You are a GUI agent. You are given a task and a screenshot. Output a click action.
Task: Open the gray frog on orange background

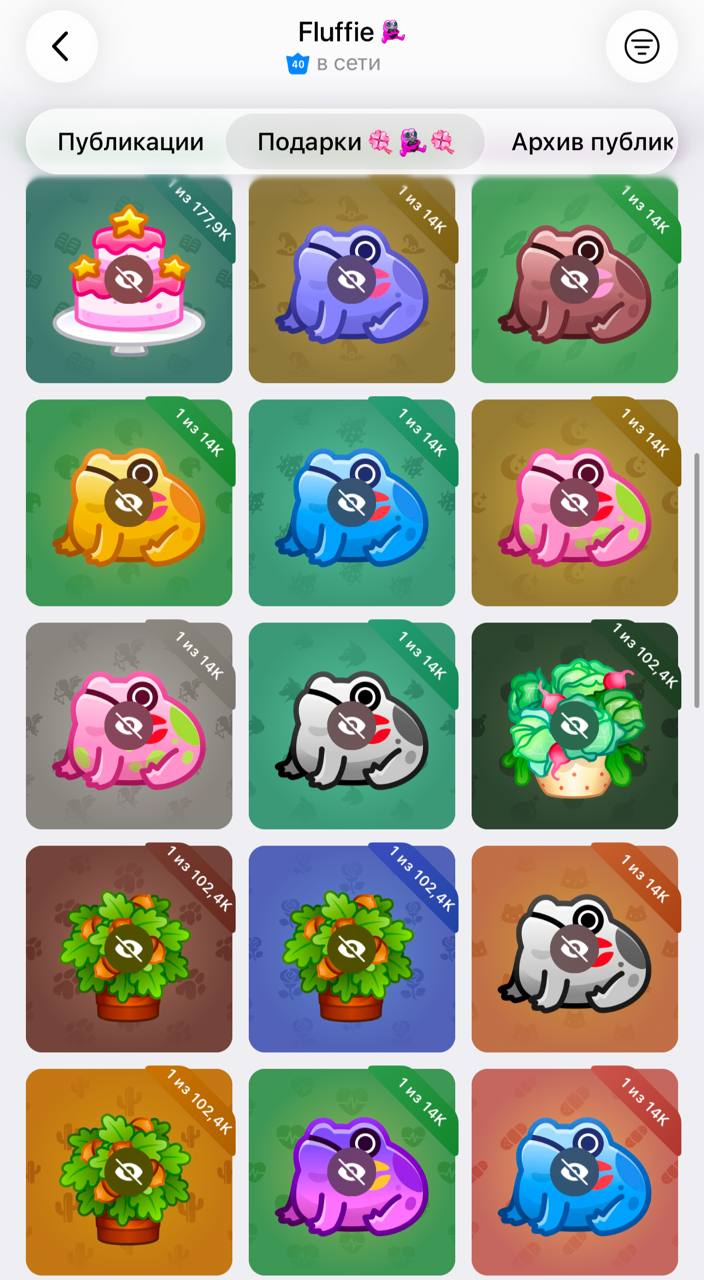click(x=575, y=949)
